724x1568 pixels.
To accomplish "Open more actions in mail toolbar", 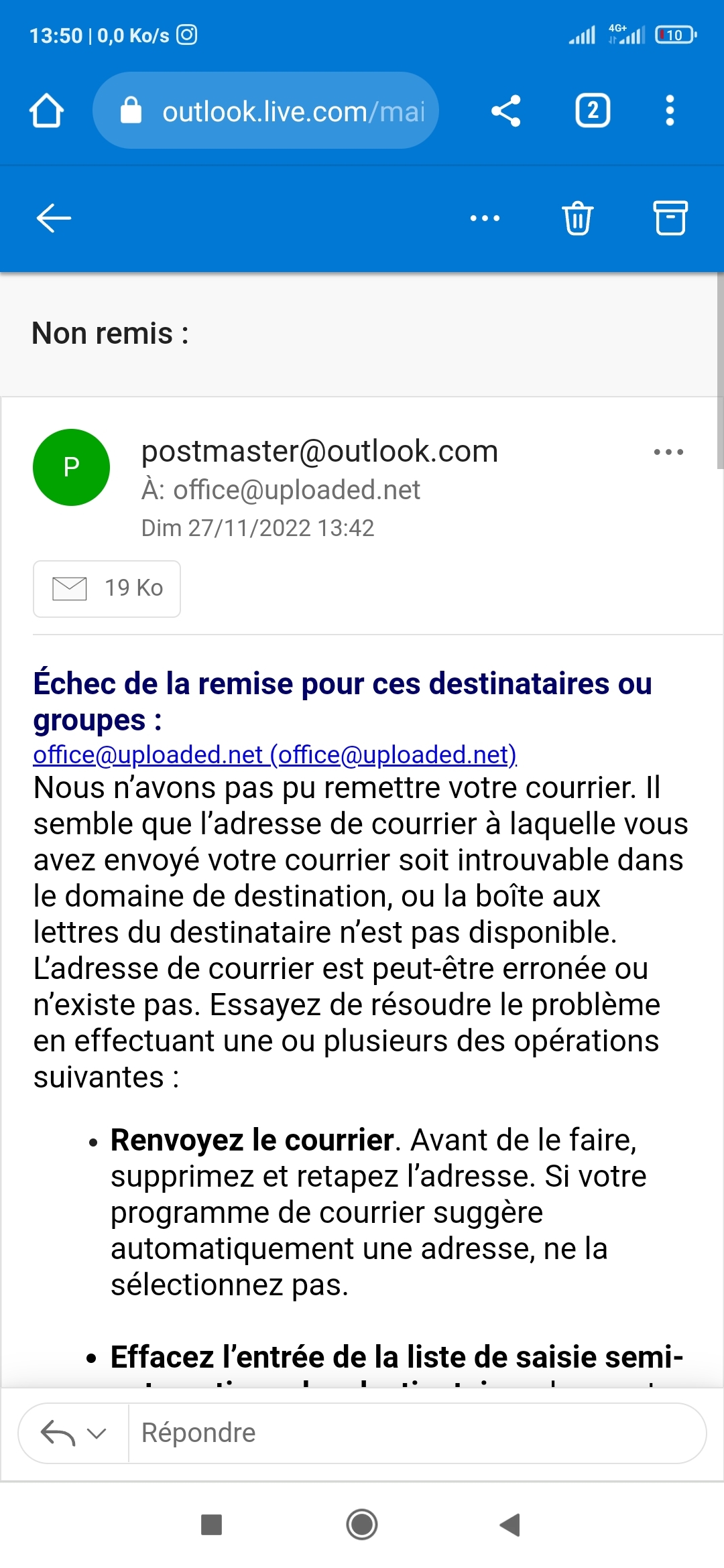I will click(485, 218).
